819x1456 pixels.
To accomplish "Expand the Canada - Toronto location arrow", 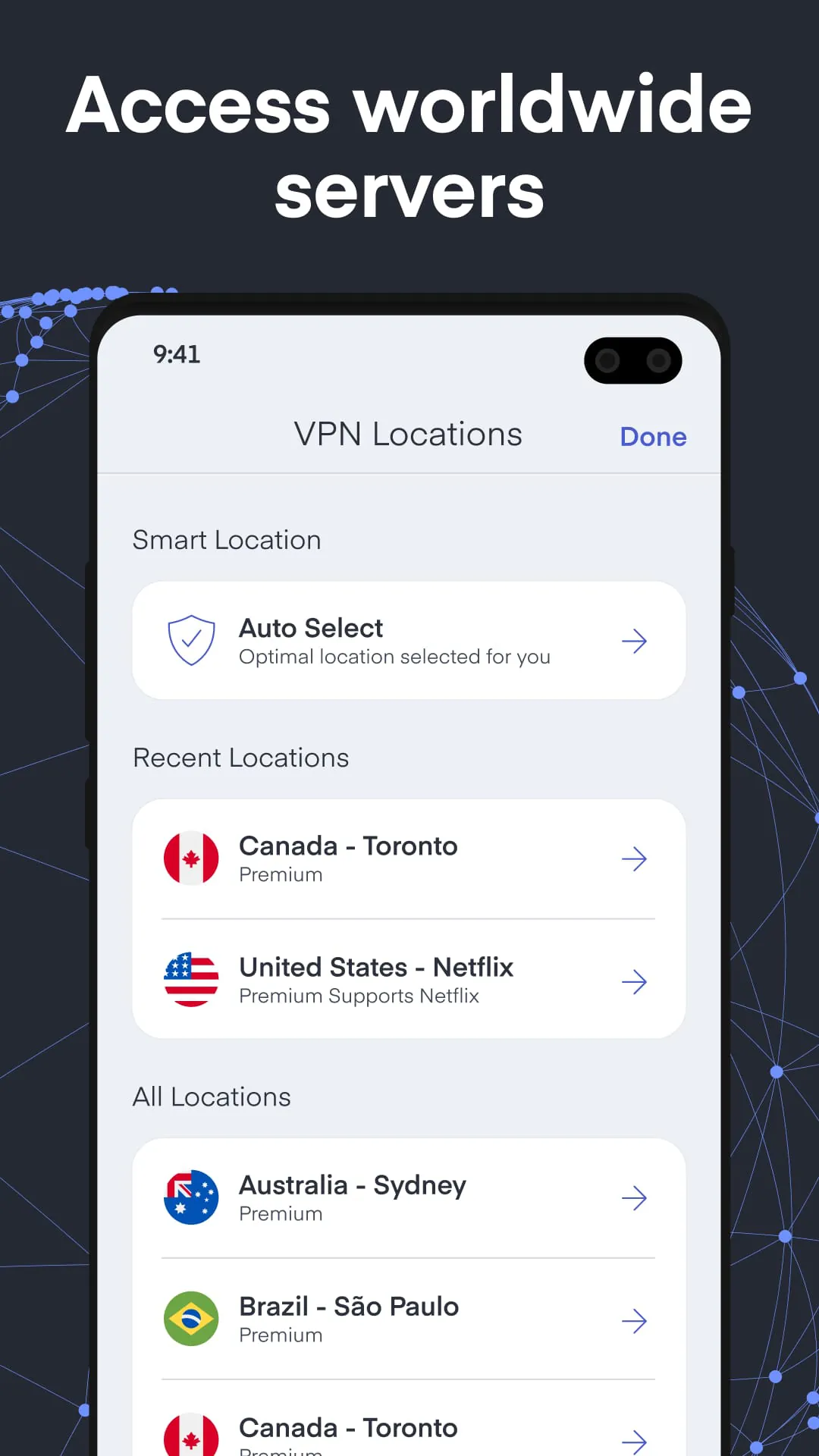I will tap(635, 858).
